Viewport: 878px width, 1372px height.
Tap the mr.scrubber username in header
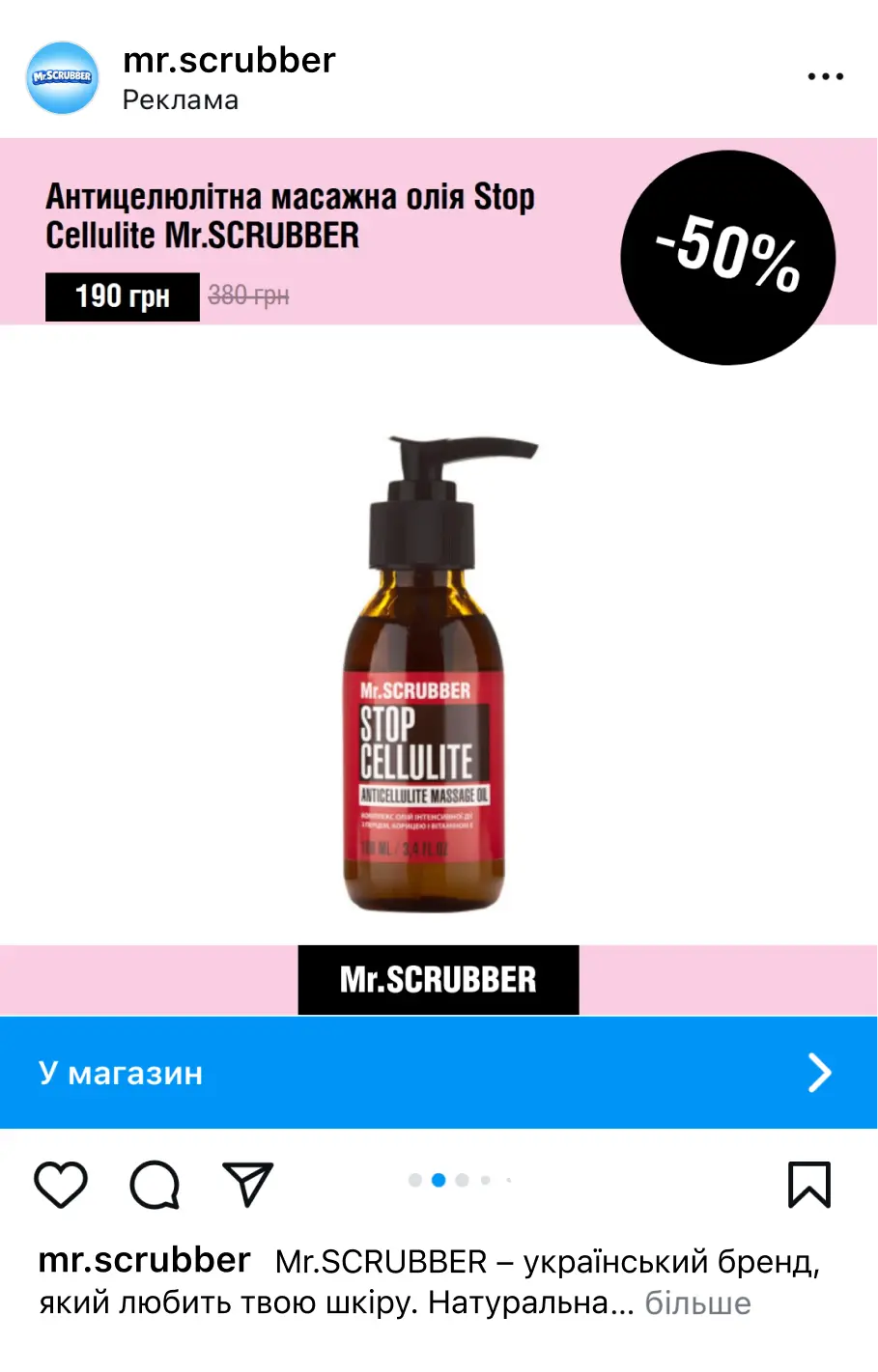(229, 60)
